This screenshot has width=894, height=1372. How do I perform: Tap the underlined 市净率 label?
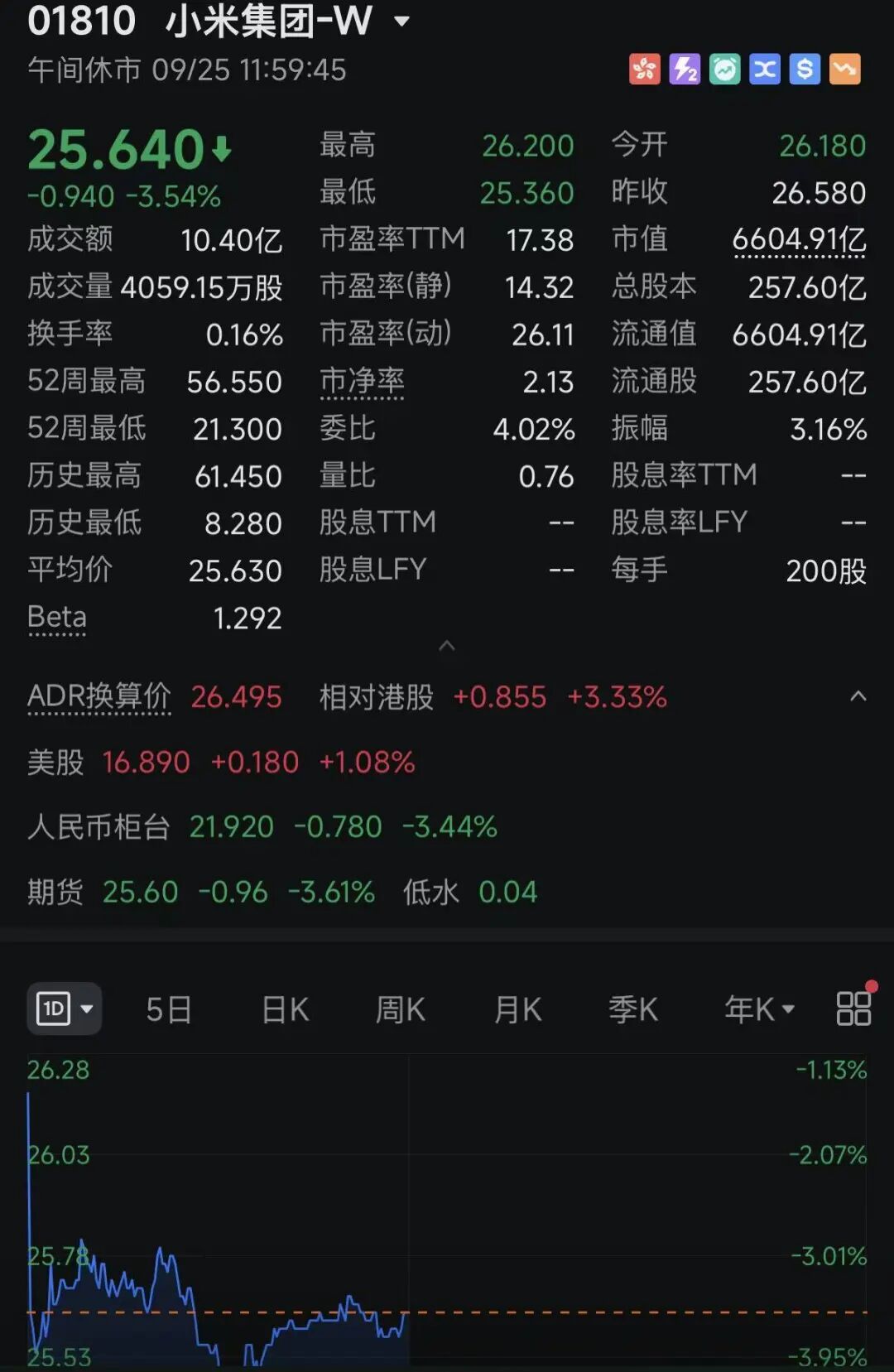[363, 383]
